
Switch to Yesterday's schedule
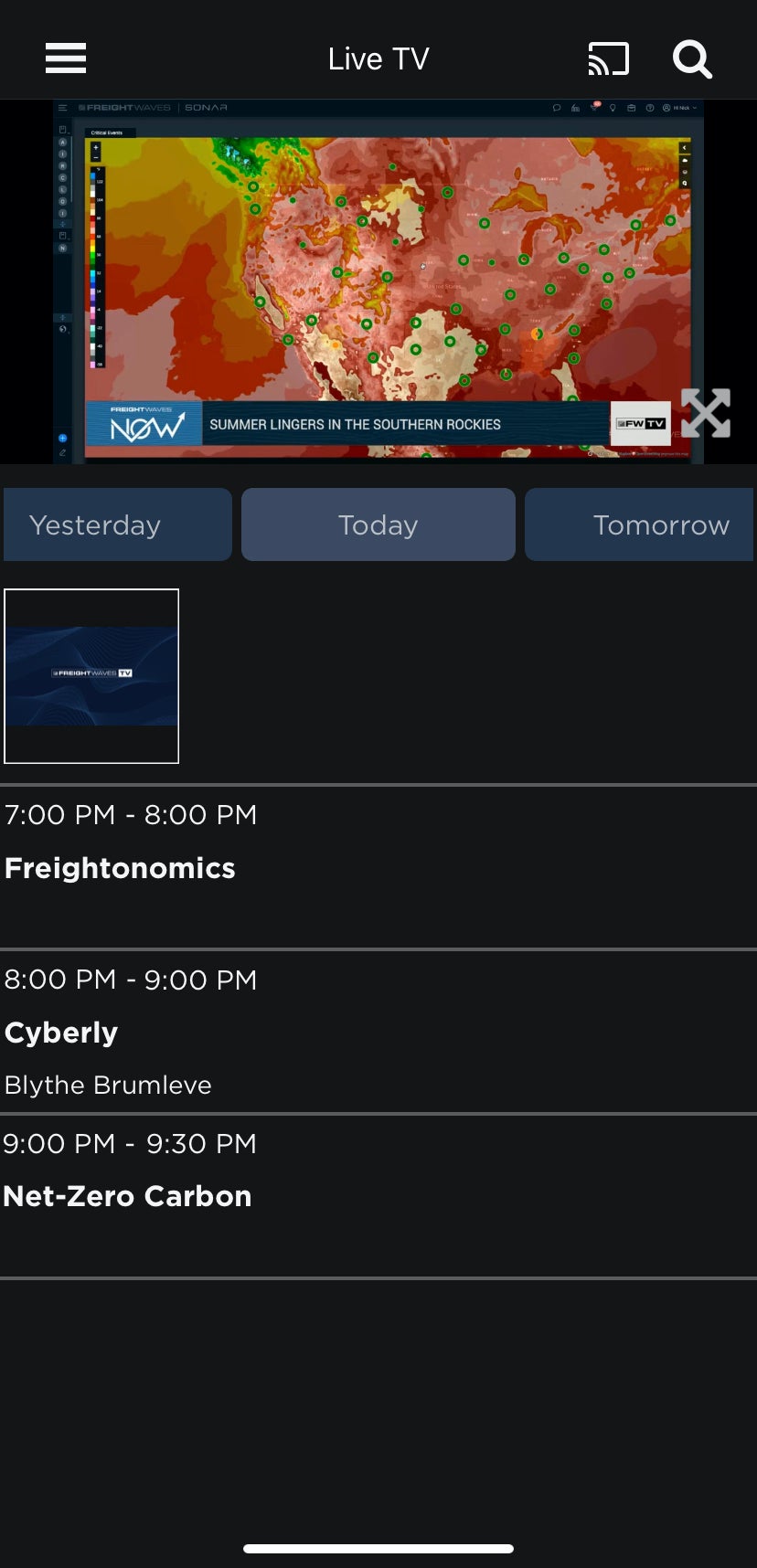[x=118, y=524]
